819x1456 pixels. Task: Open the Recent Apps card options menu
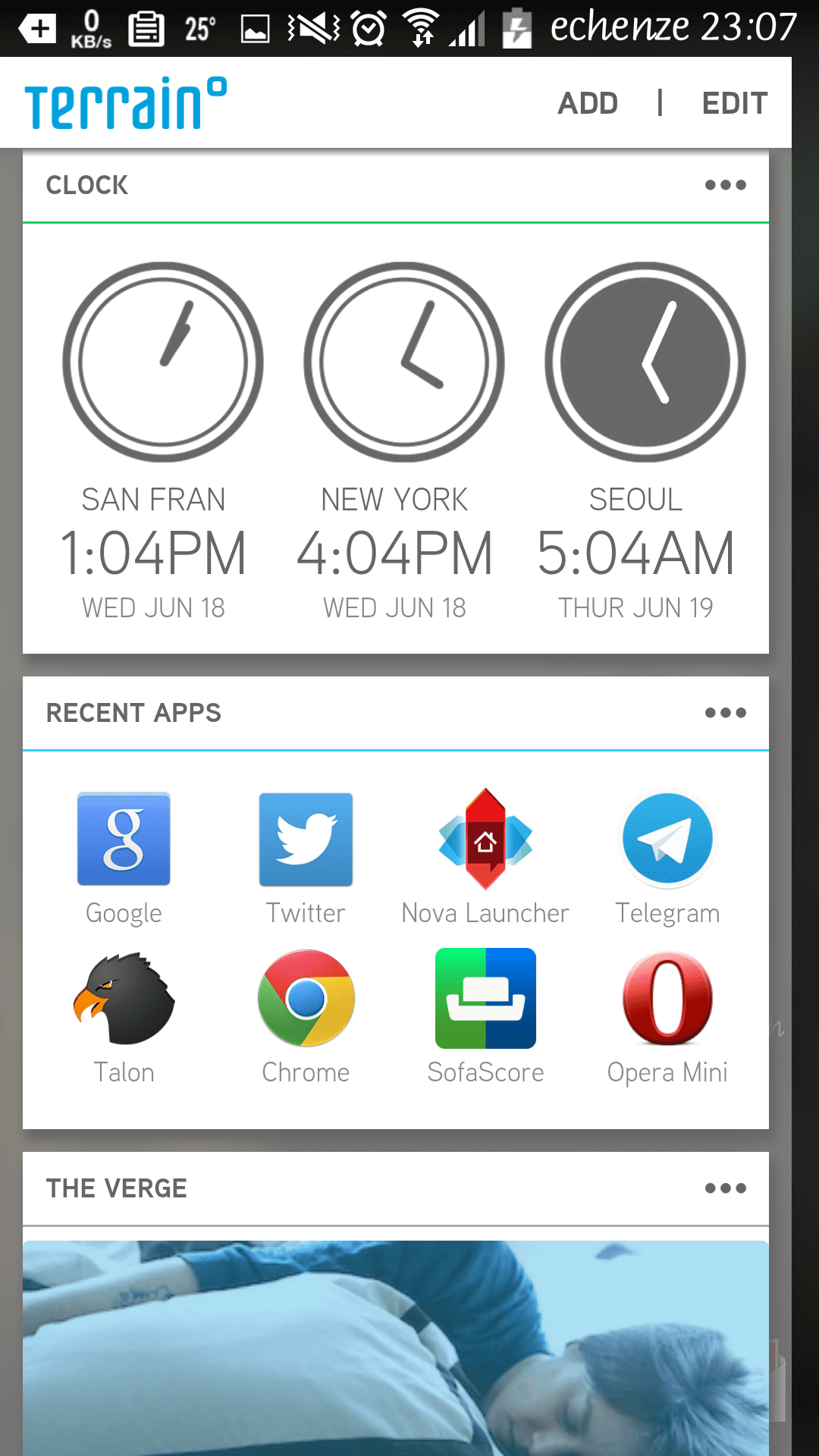tap(726, 713)
